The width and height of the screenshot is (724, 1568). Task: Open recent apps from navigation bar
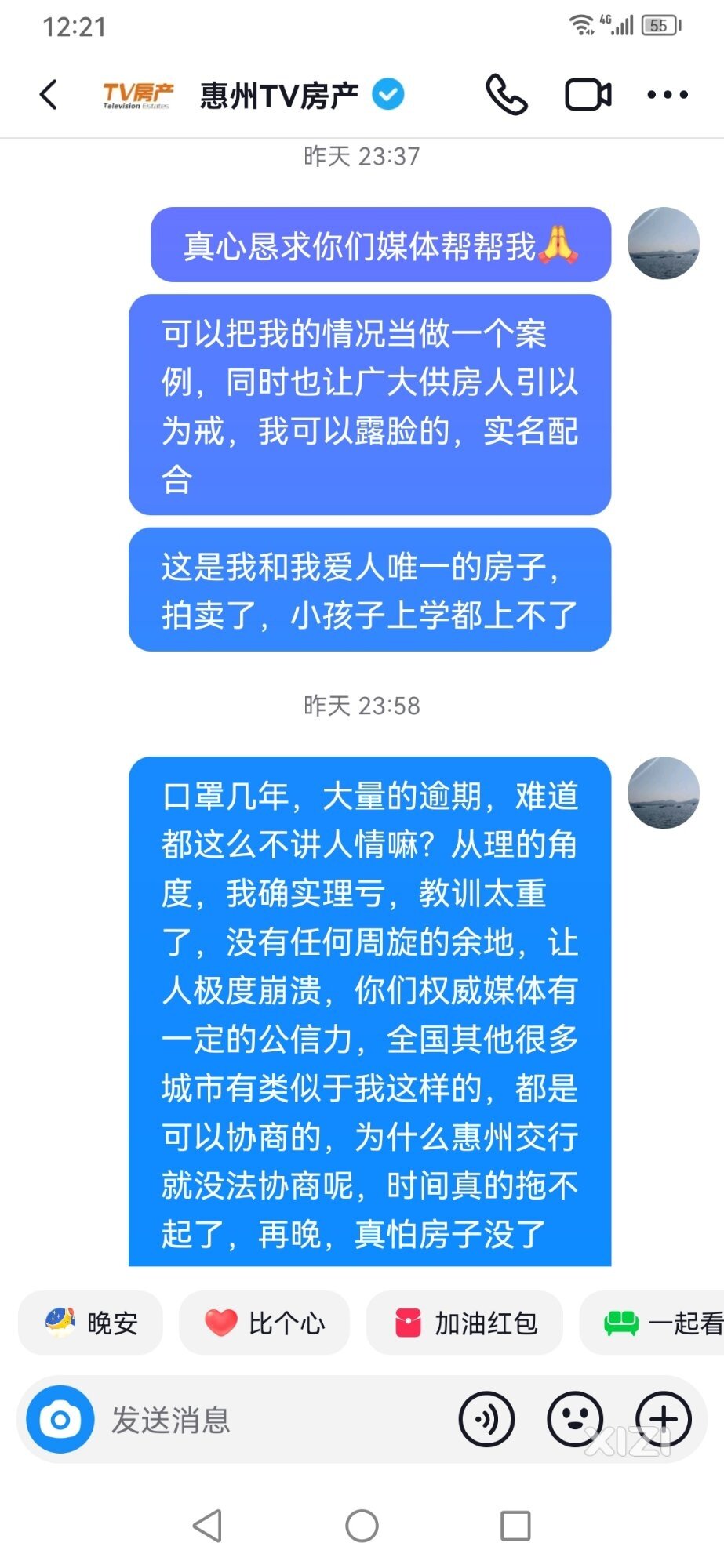515,1526
